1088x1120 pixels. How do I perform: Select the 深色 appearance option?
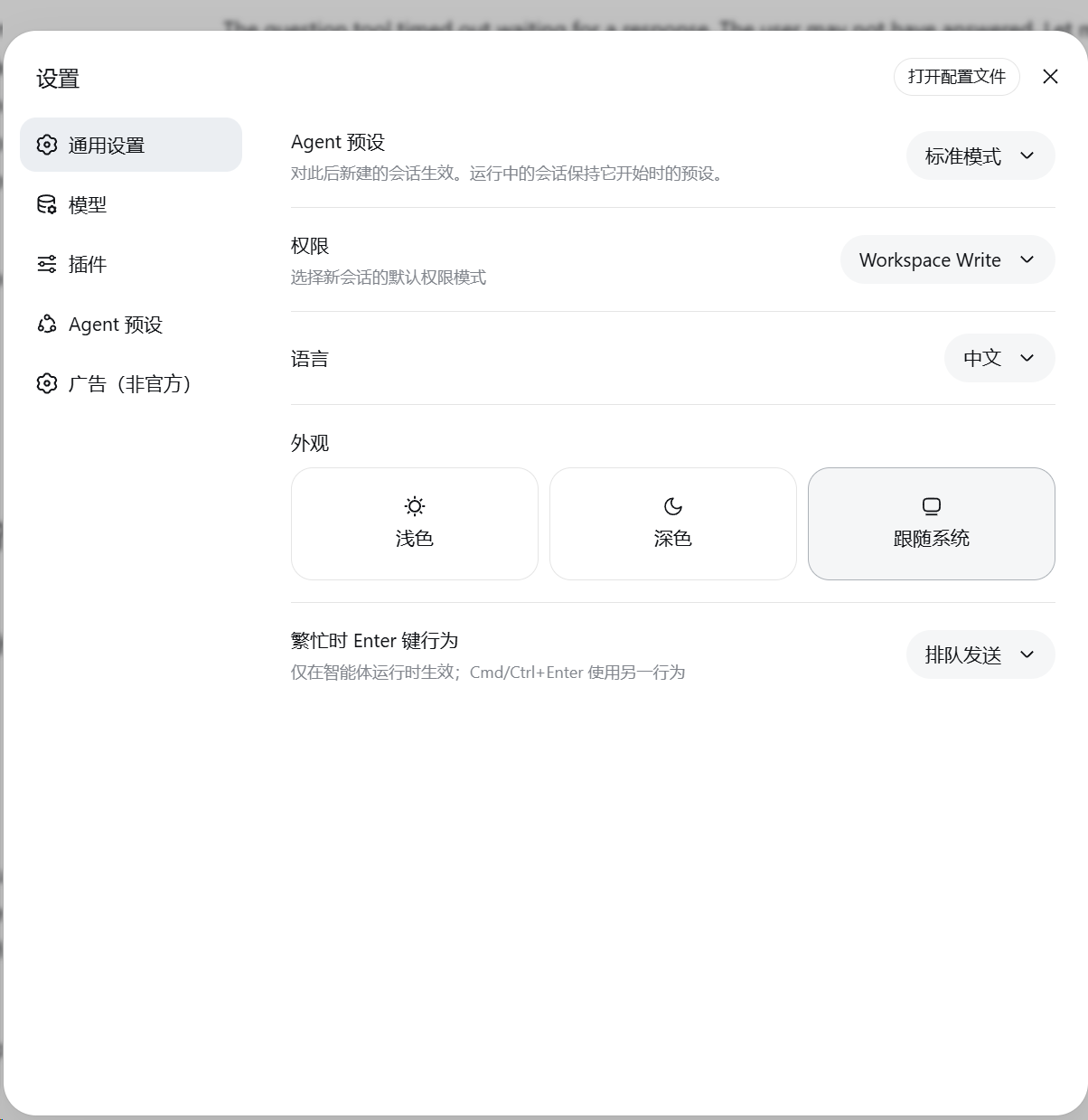click(673, 523)
